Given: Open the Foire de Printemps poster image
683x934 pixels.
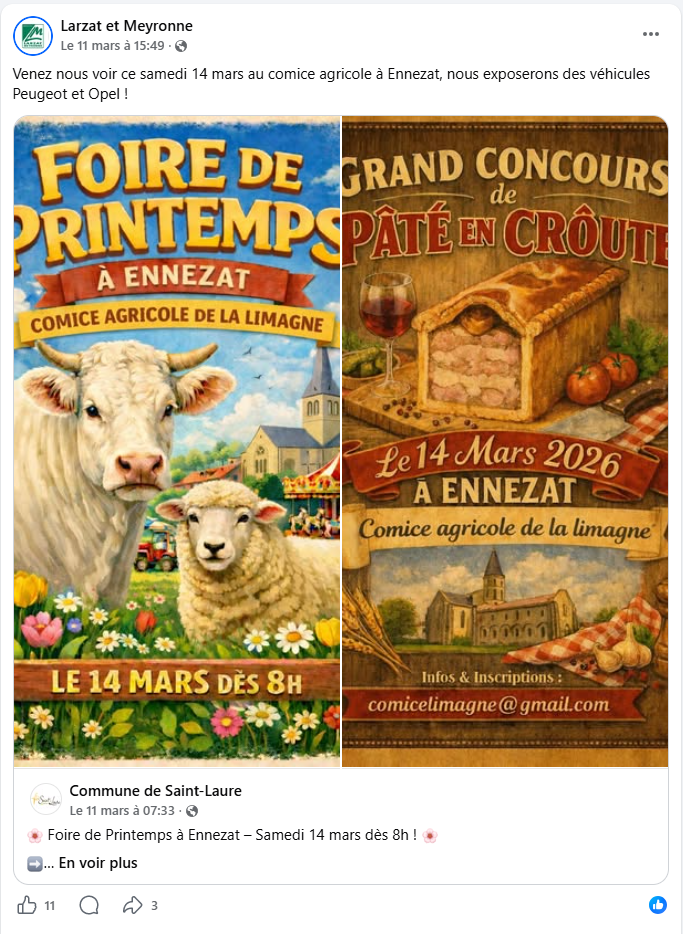Looking at the screenshot, I should point(177,441).
